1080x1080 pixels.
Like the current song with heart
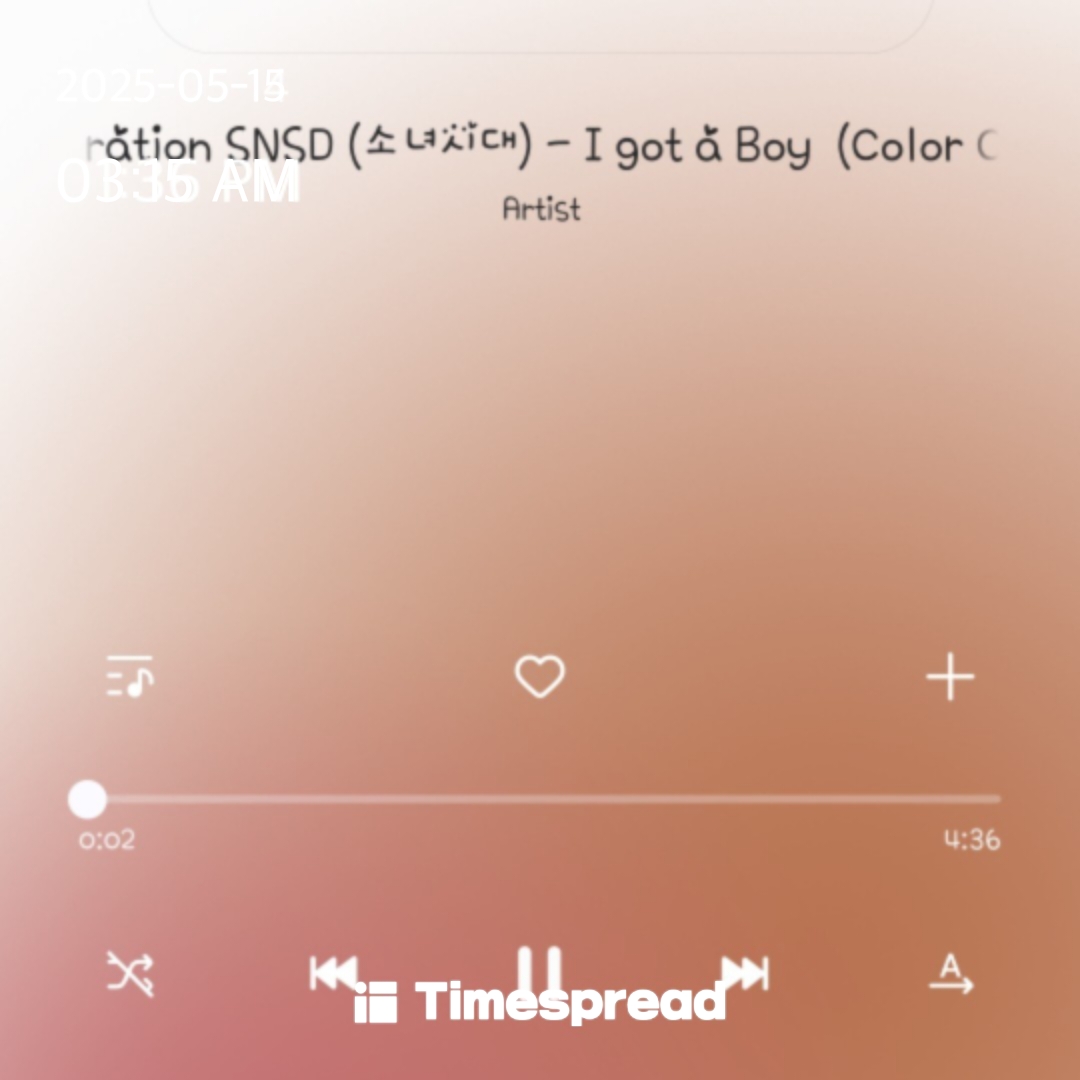pos(540,678)
